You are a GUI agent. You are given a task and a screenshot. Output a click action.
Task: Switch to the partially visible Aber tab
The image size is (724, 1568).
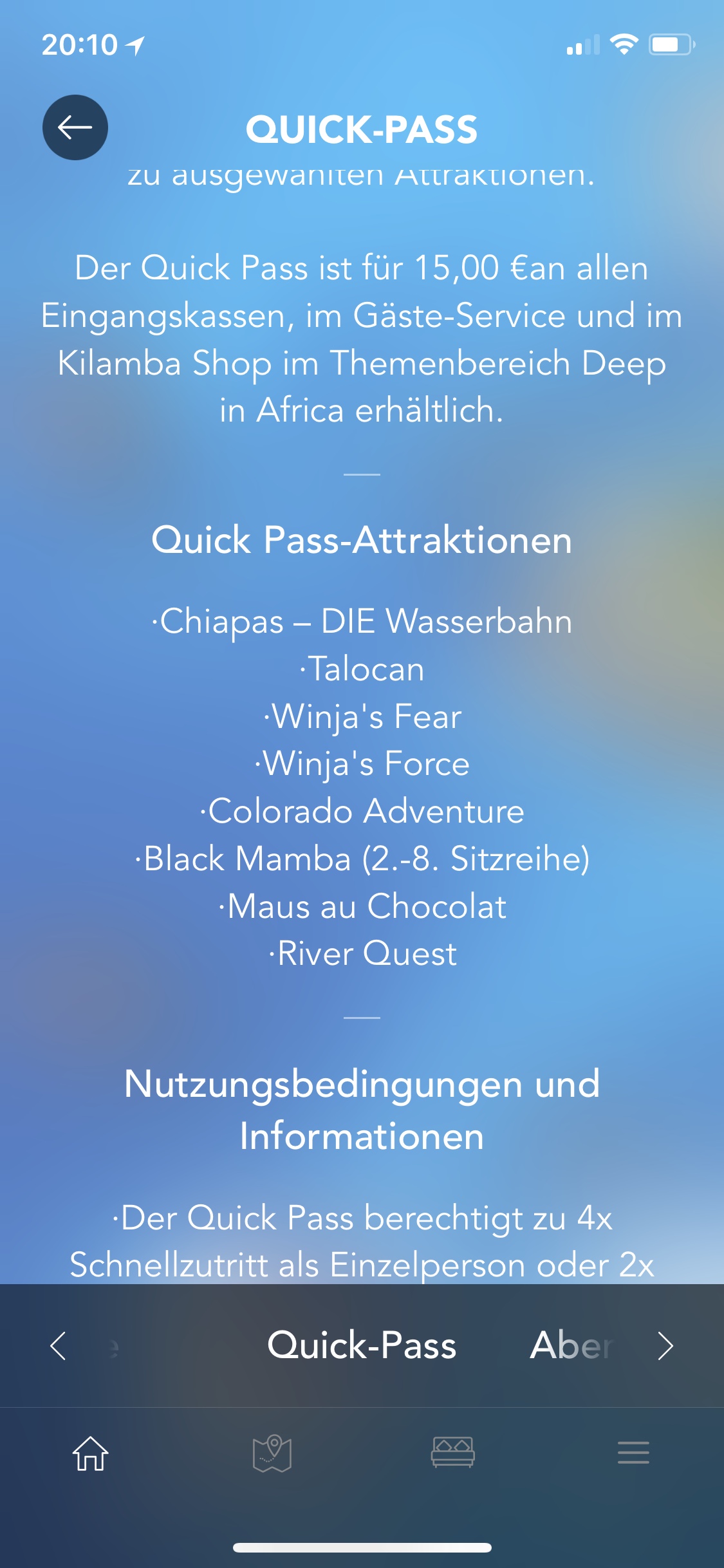pos(571,1345)
